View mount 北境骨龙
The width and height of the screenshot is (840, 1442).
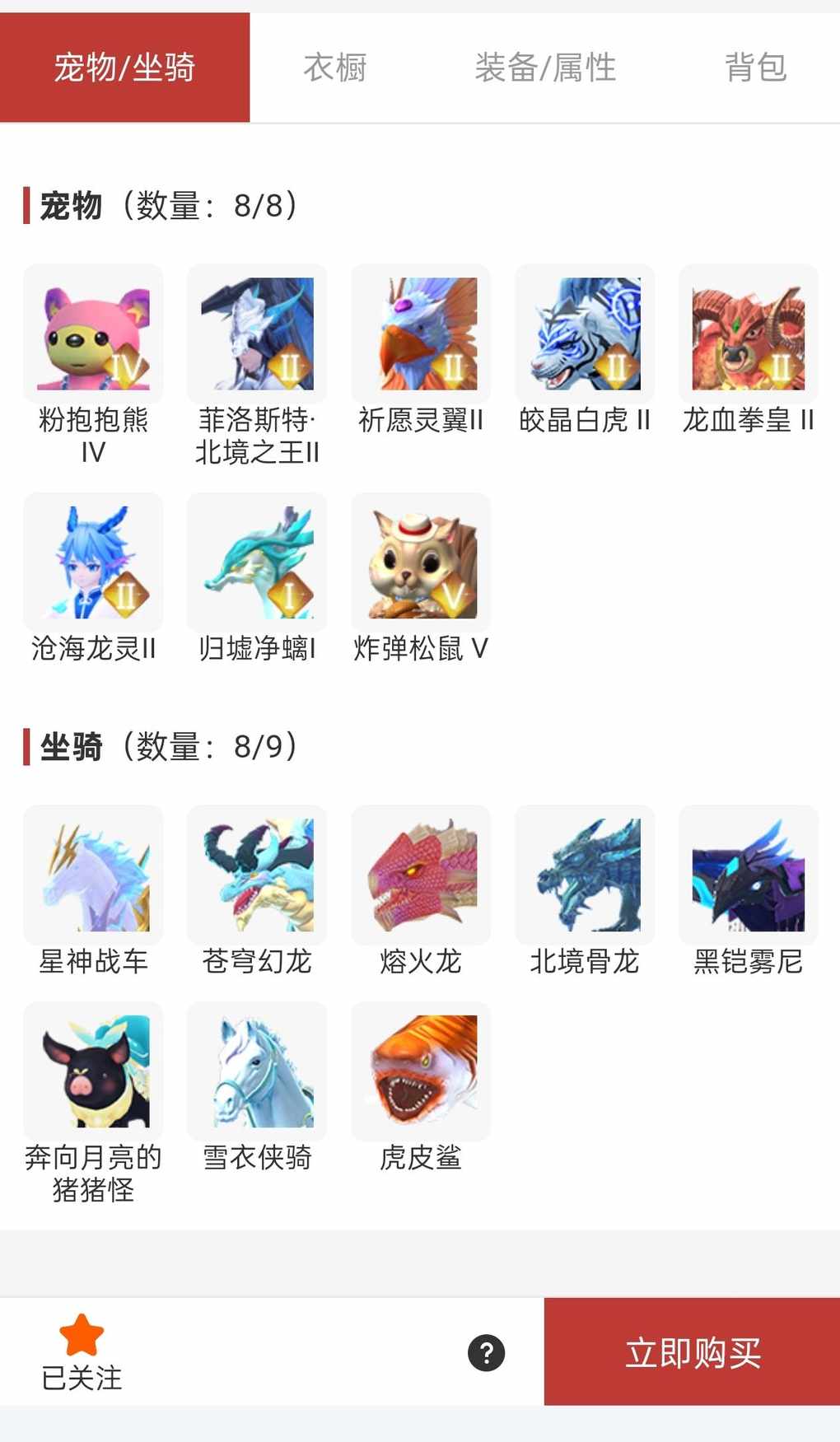pos(585,875)
